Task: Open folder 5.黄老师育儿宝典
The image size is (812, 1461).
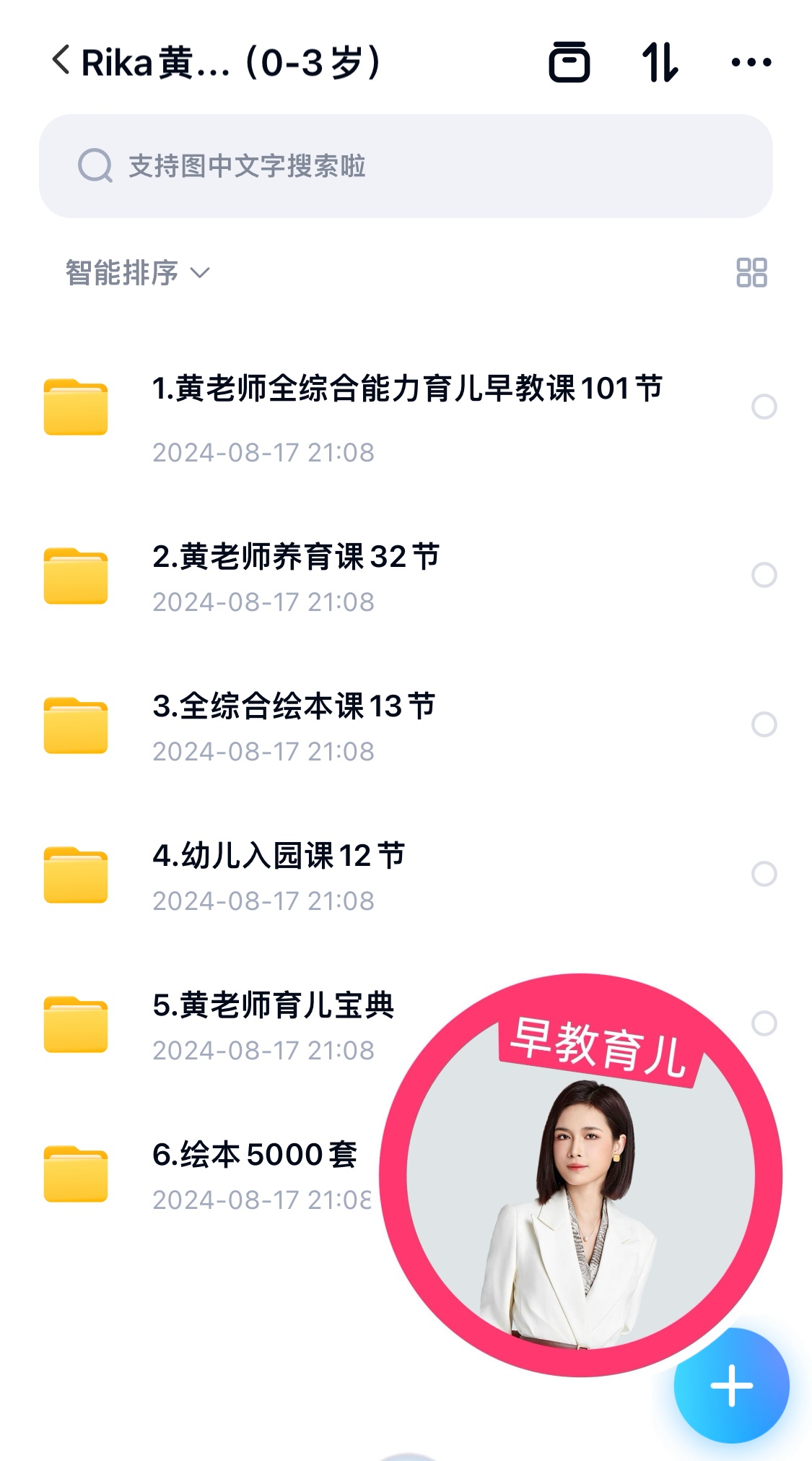Action: (x=273, y=1005)
